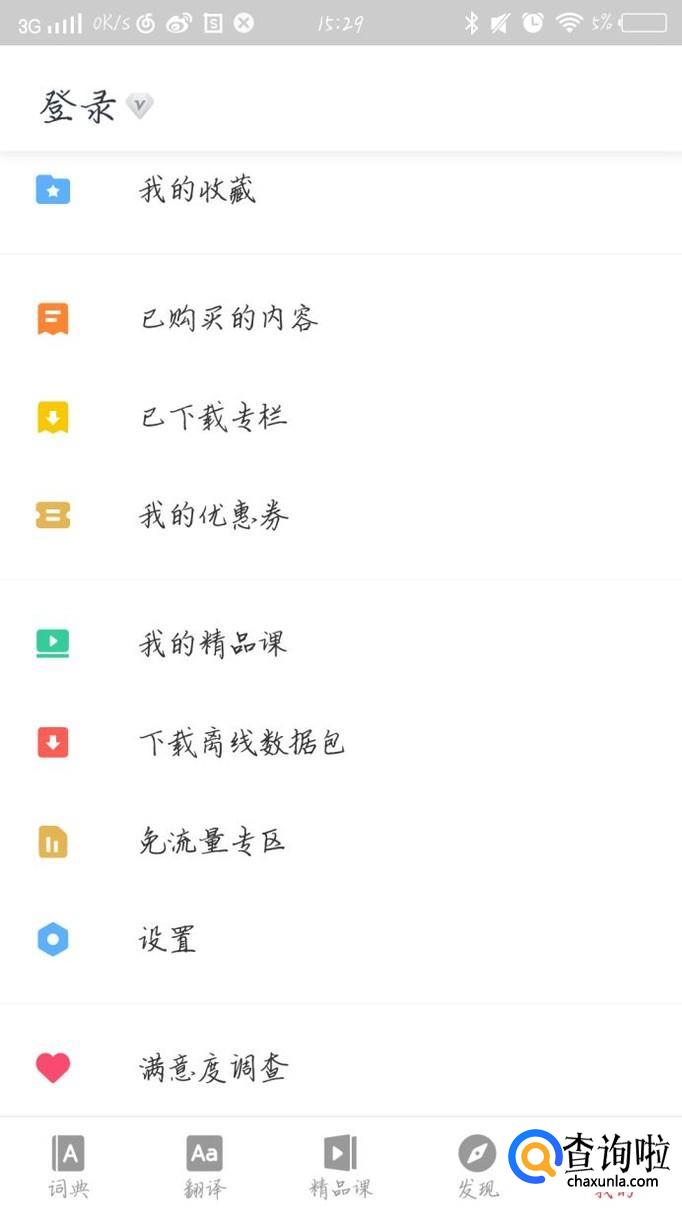Image resolution: width=682 pixels, height=1212 pixels.
Task: Open 下载离线数据包
Action: pyautogui.click(x=241, y=742)
